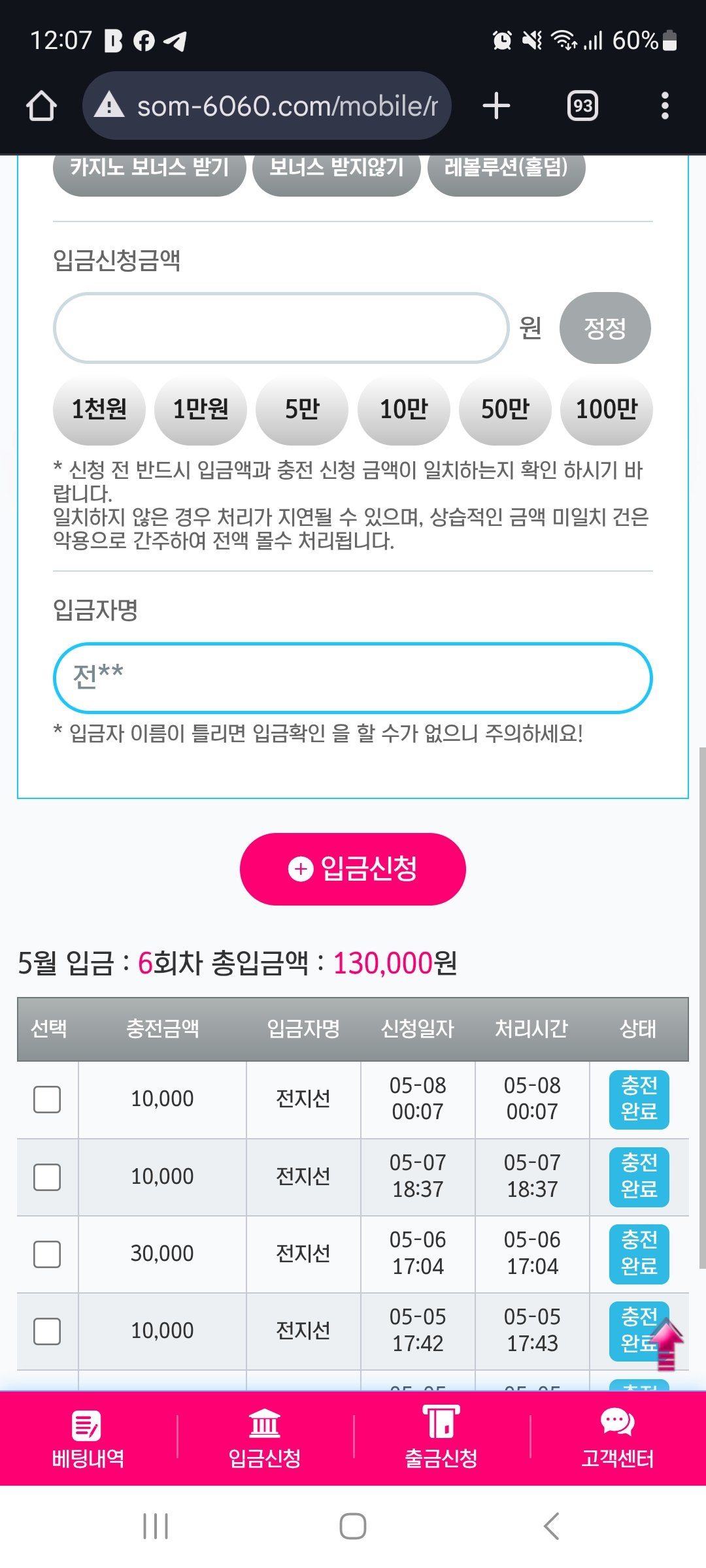706x1568 pixels.
Task: Edit the 입금자명 depositor name field
Action: [x=353, y=678]
